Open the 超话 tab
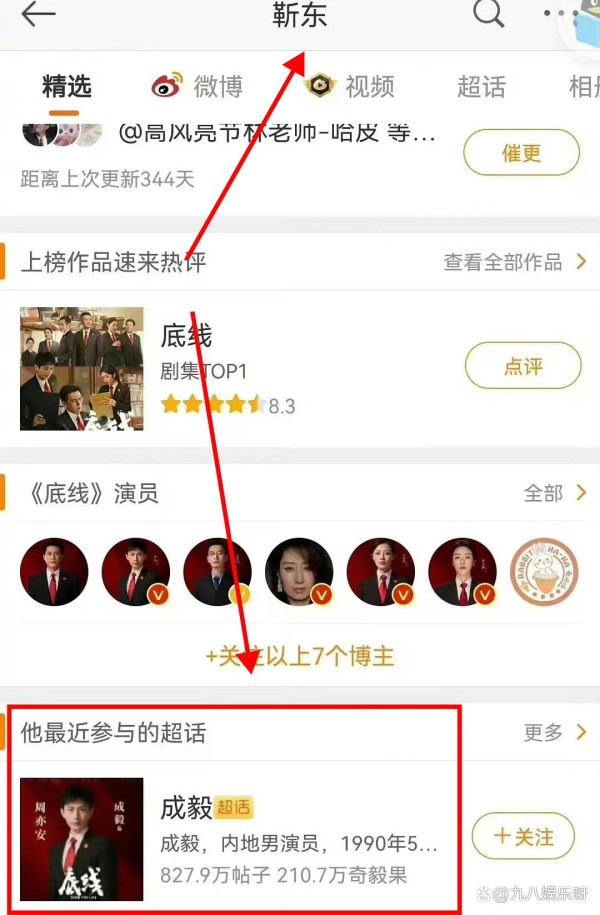600x915 pixels. point(481,87)
